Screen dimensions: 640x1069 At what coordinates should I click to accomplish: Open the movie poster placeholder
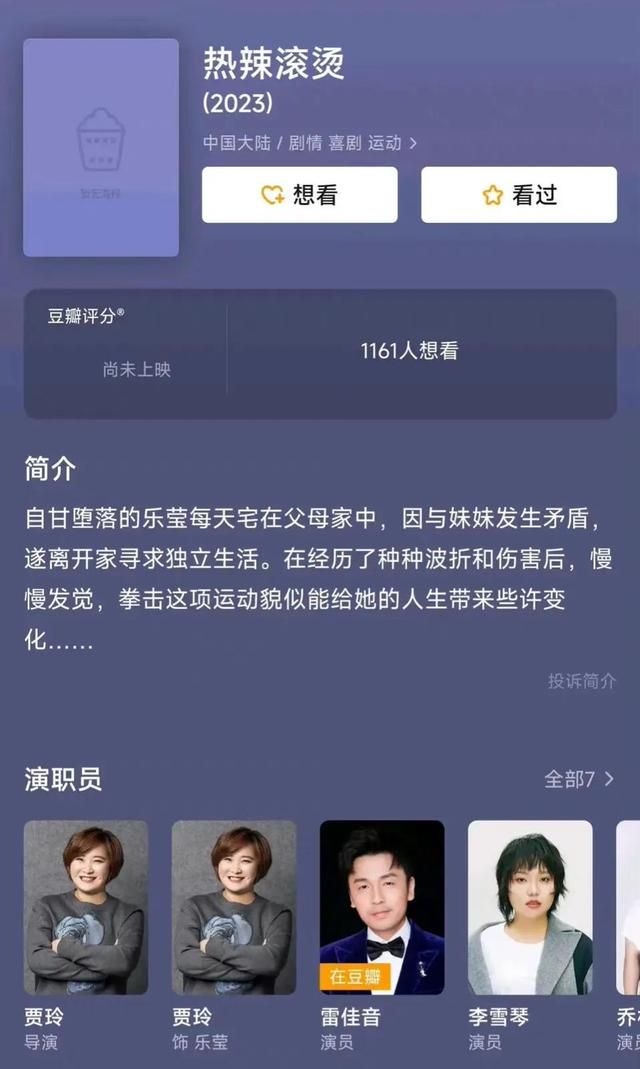[x=101, y=147]
